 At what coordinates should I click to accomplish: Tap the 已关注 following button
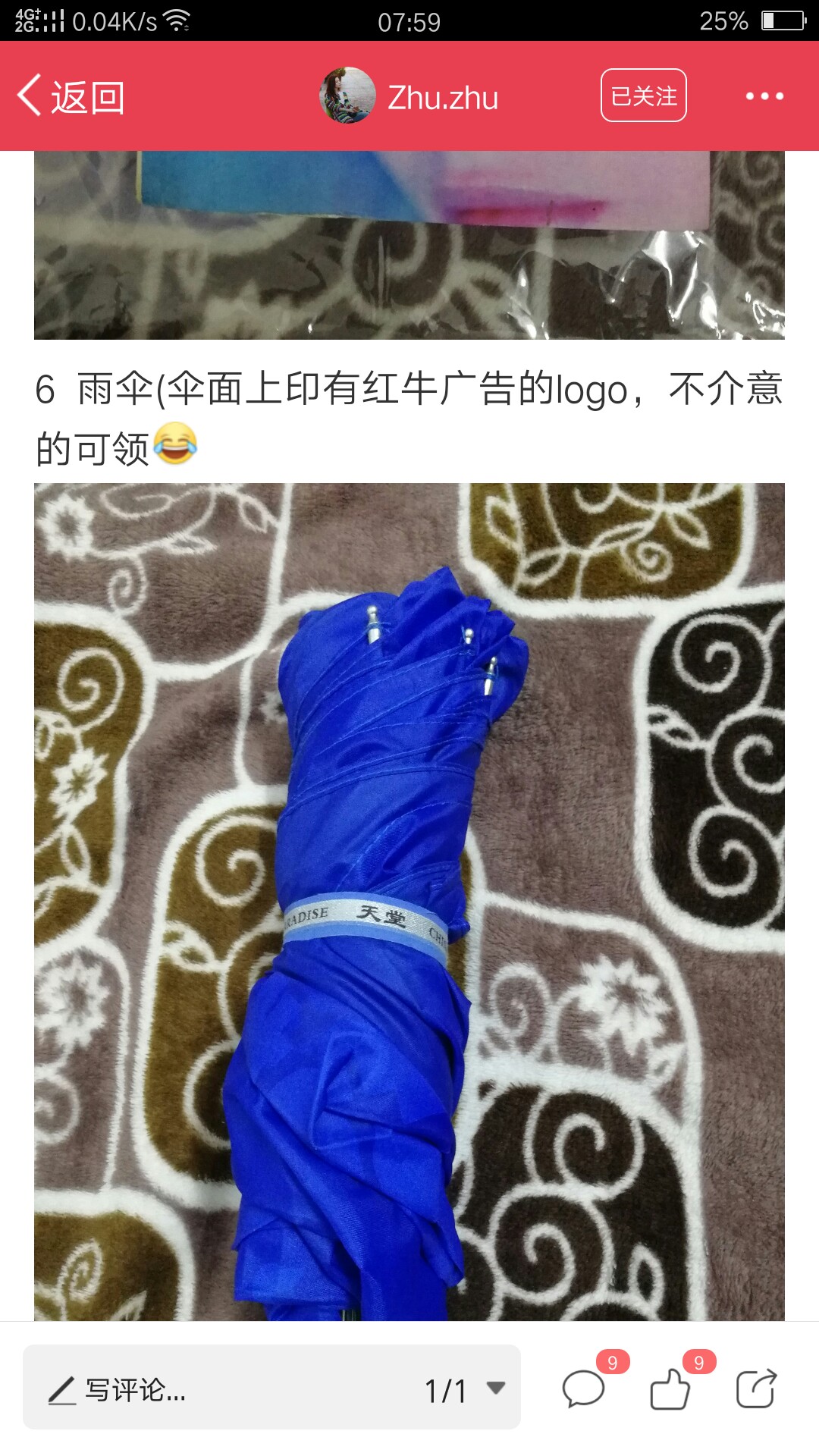point(644,96)
